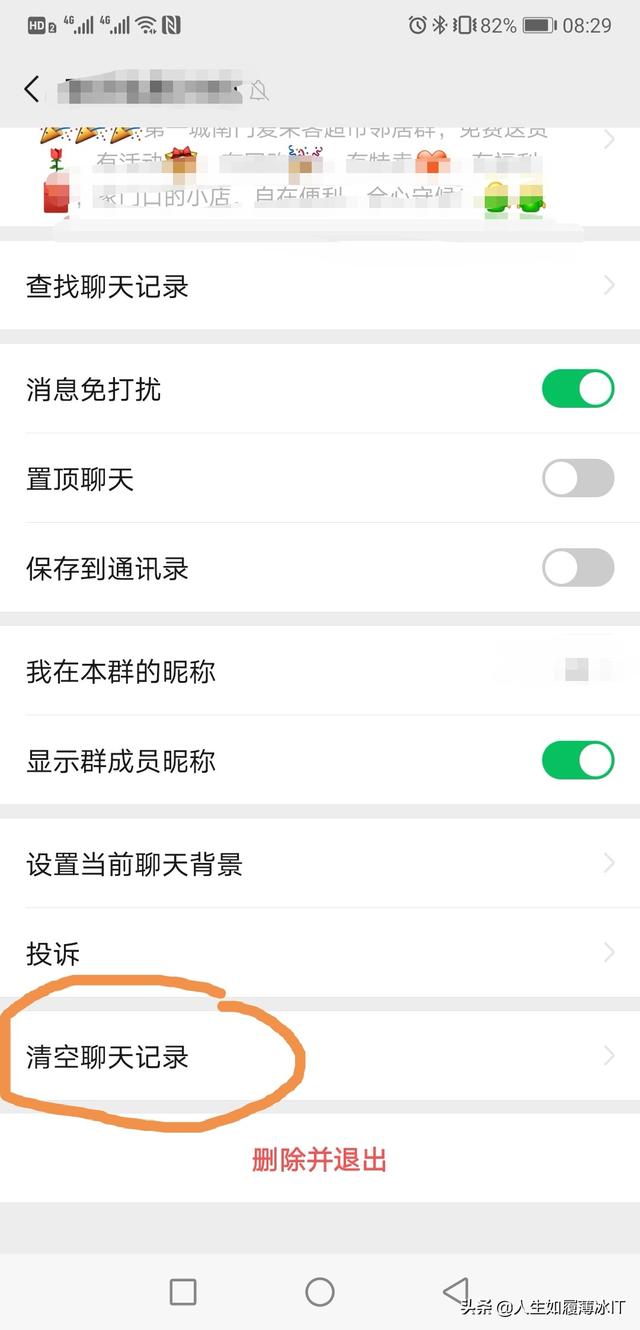Viewport: 640px width, 1330px height.
Task: Enable the 置顶聊天 switch
Action: (578, 479)
